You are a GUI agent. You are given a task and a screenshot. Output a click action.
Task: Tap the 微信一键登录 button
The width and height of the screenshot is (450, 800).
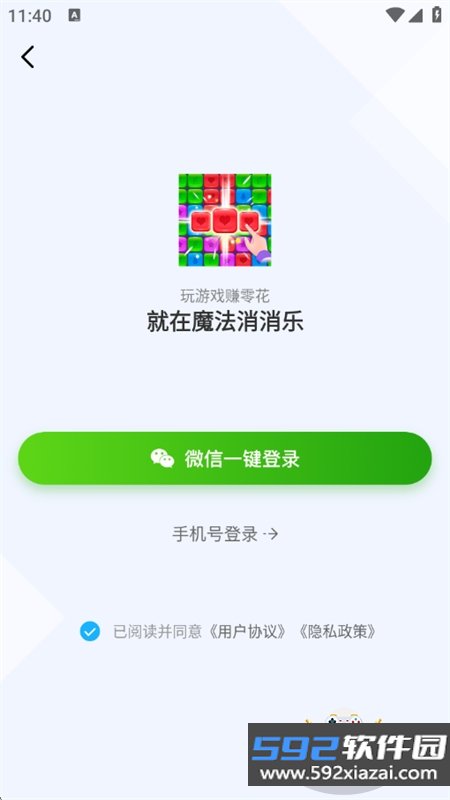(225, 458)
